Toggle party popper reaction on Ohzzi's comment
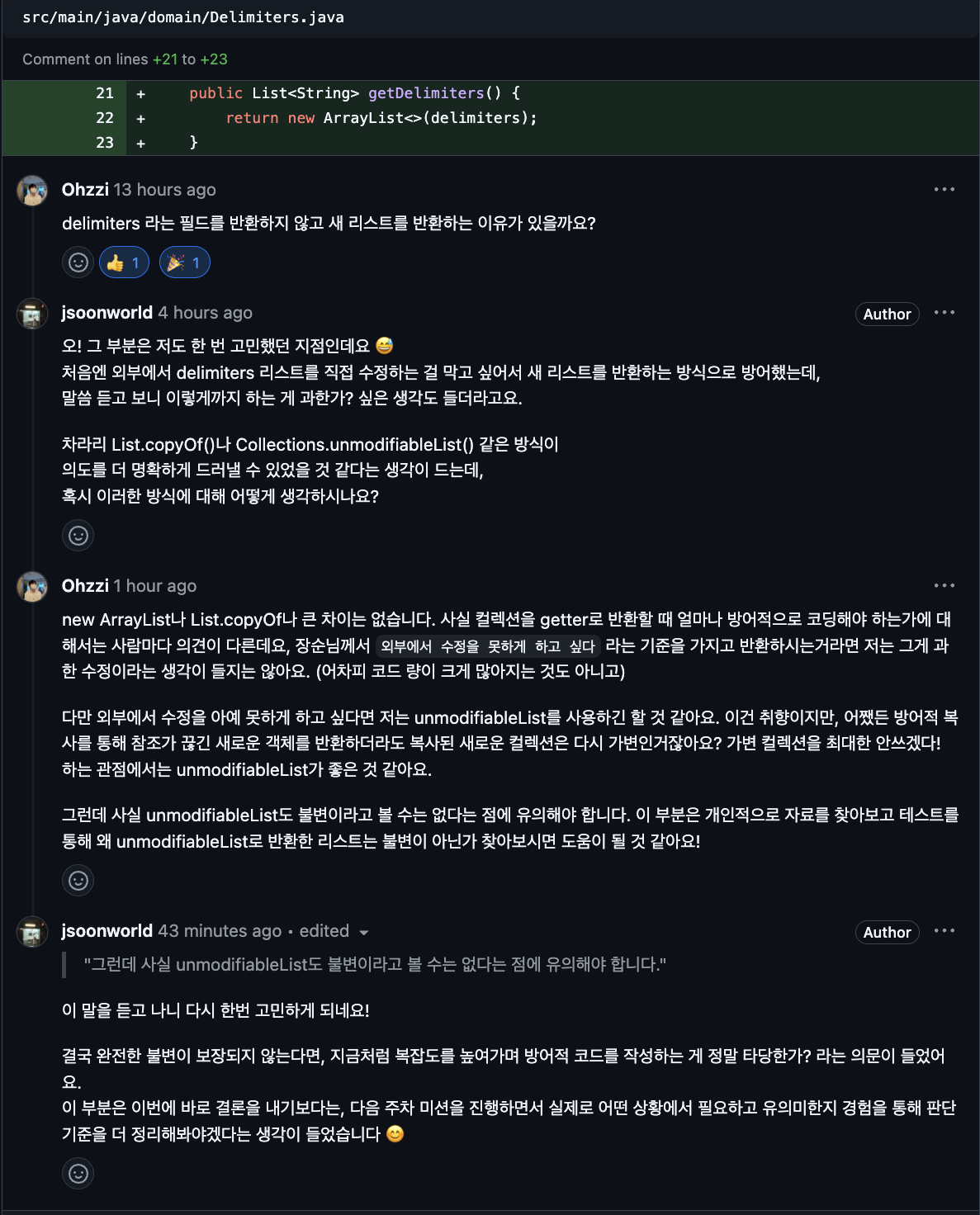 click(184, 262)
